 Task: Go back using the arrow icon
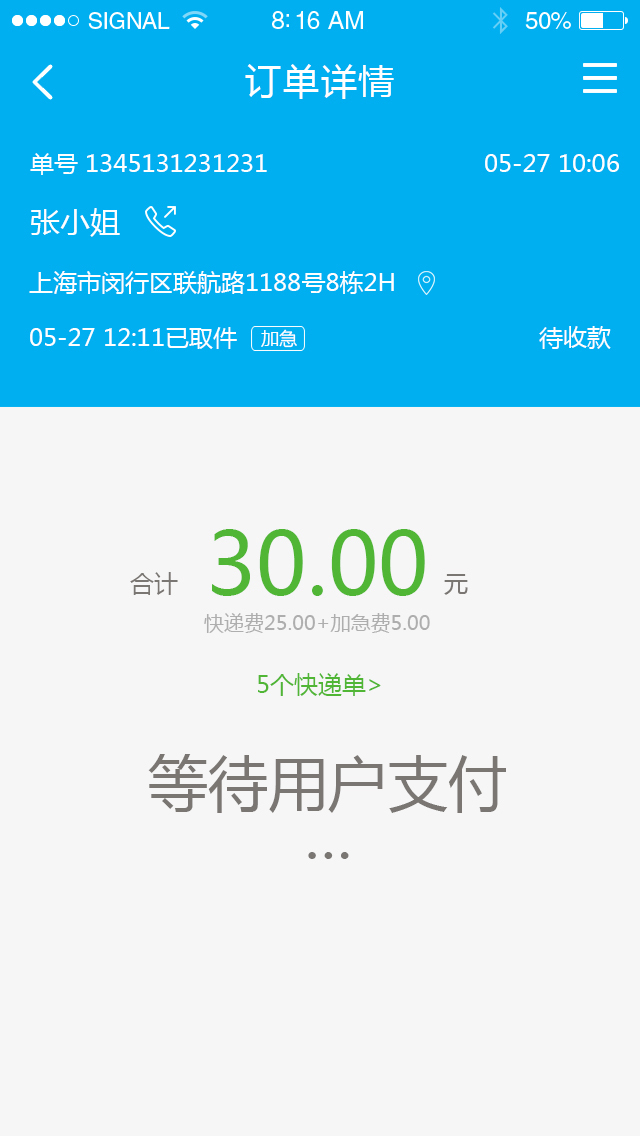pyautogui.click(x=43, y=81)
